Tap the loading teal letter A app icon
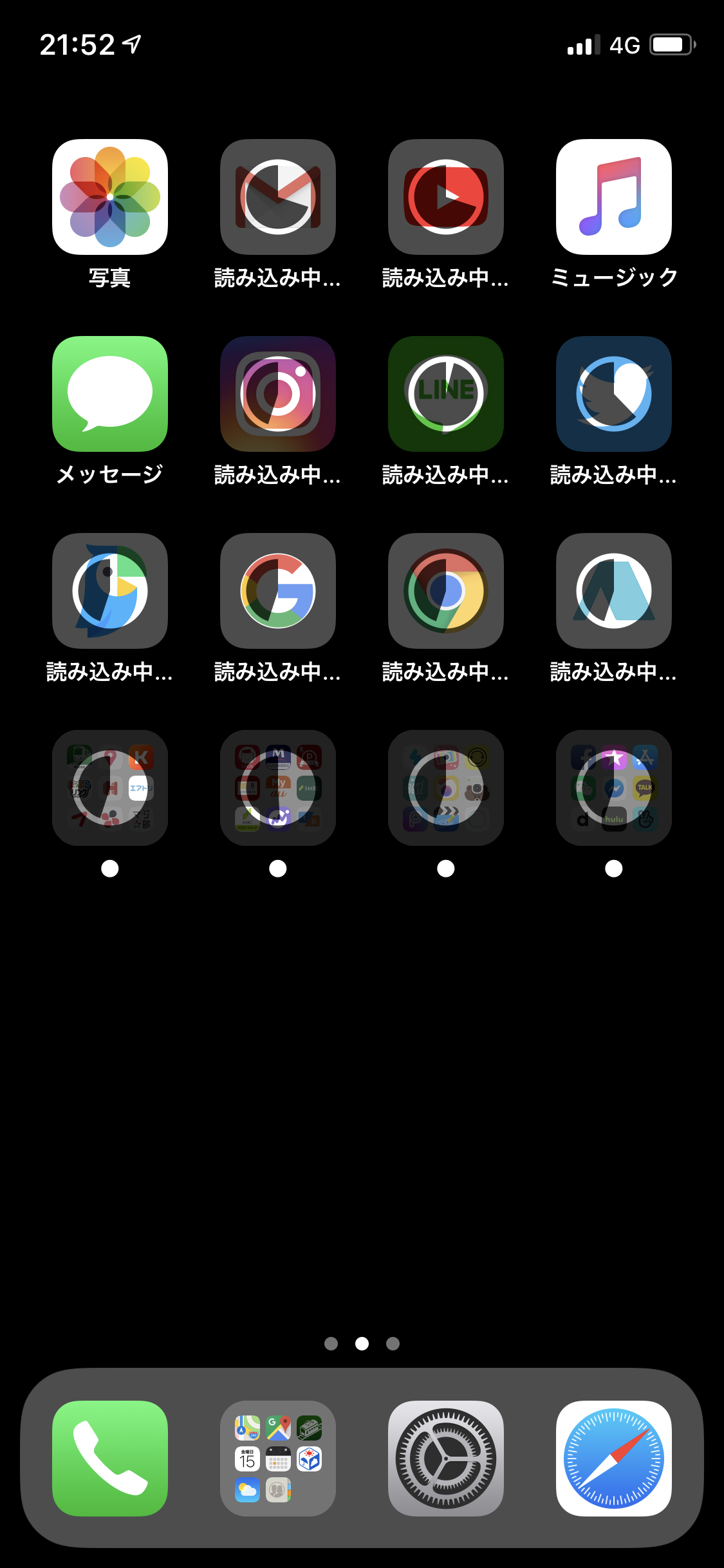 click(614, 591)
